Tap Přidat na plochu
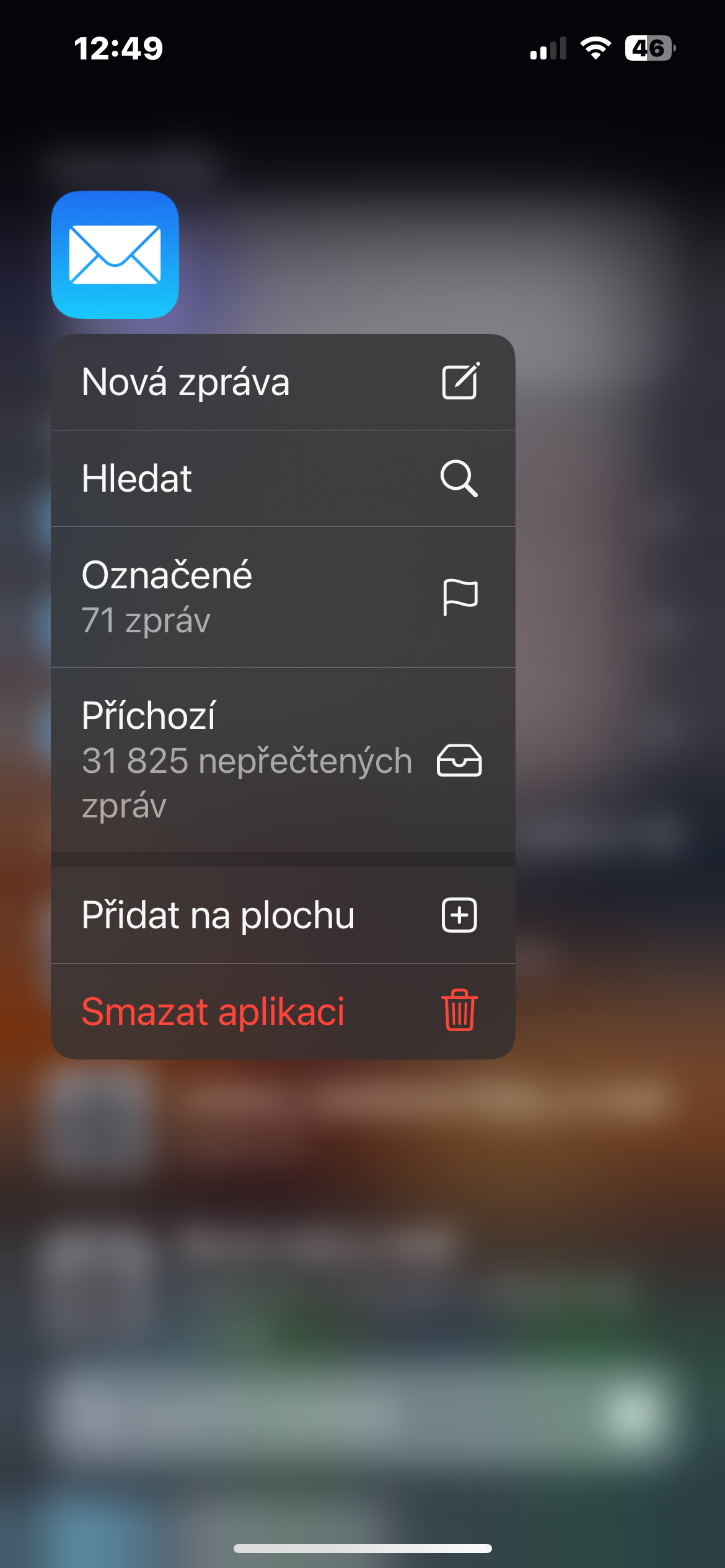725x1568 pixels. tap(283, 915)
